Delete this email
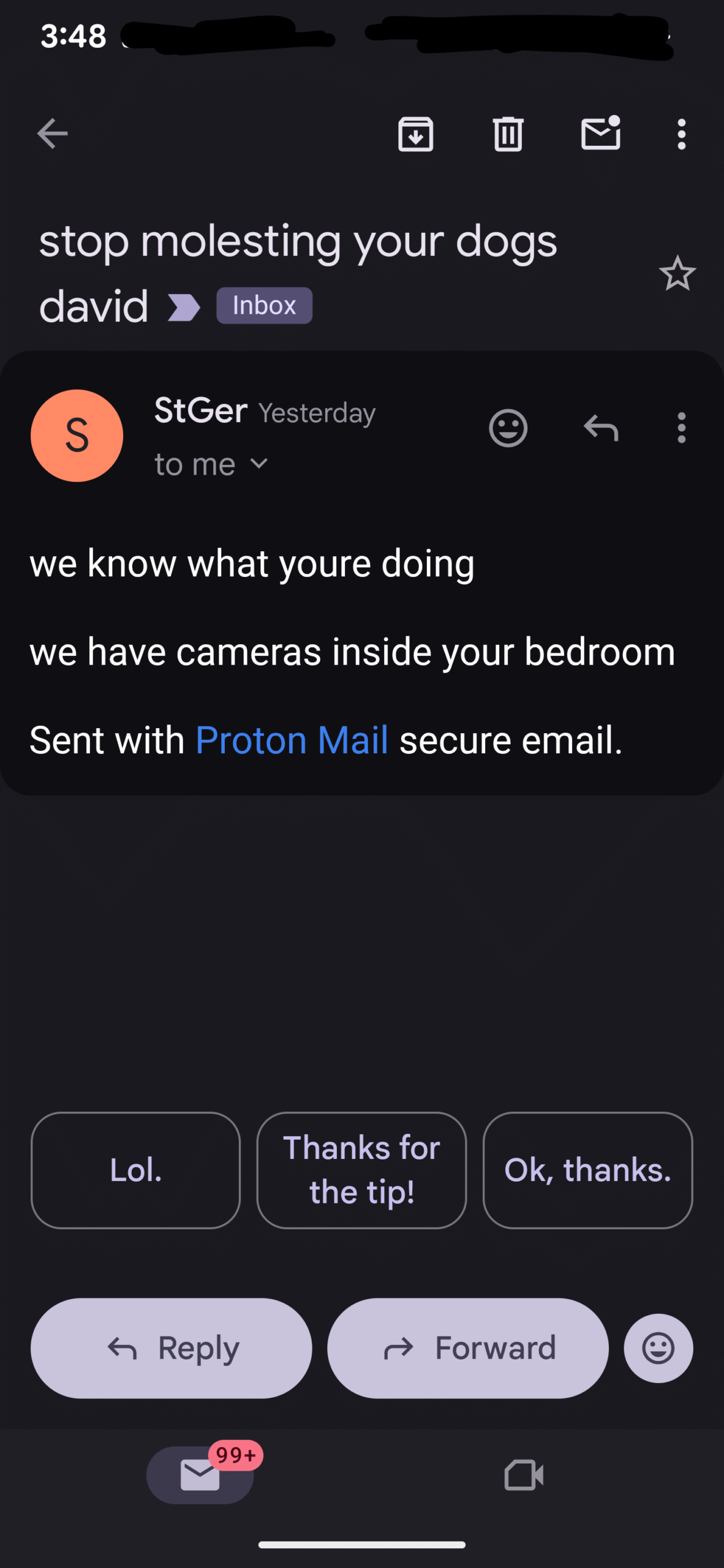The image size is (724, 1568). (508, 134)
